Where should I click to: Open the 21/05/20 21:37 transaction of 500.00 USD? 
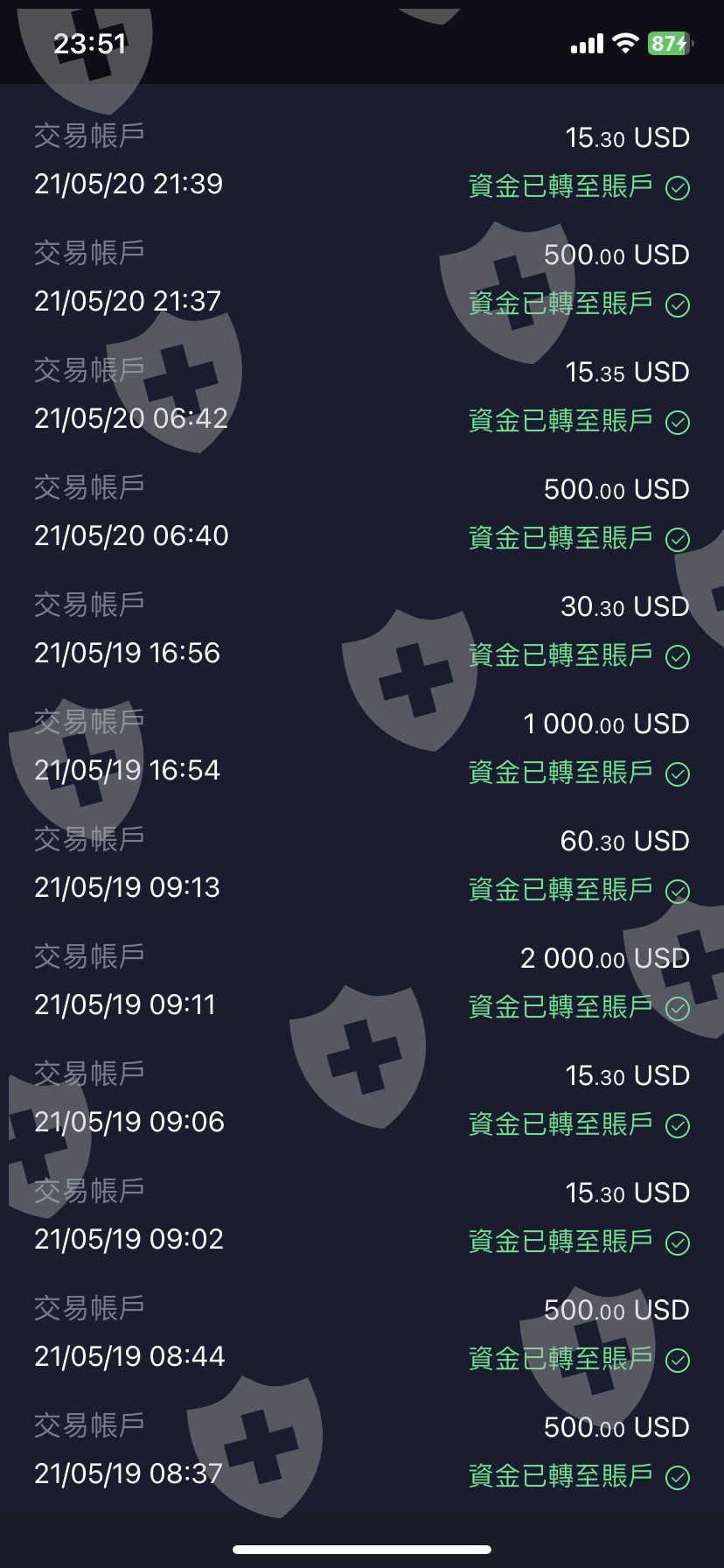click(362, 277)
